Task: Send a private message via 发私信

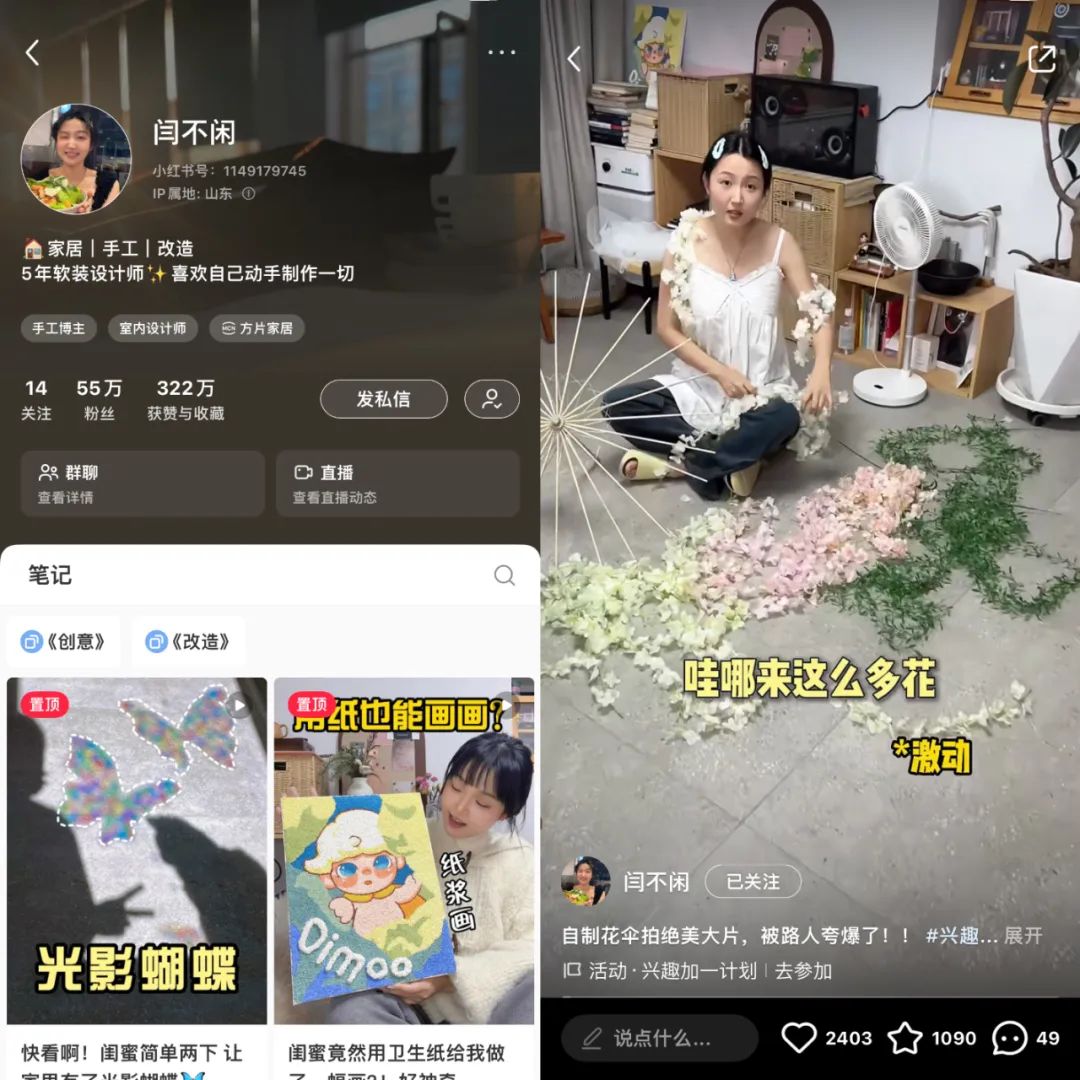Action: click(x=383, y=399)
